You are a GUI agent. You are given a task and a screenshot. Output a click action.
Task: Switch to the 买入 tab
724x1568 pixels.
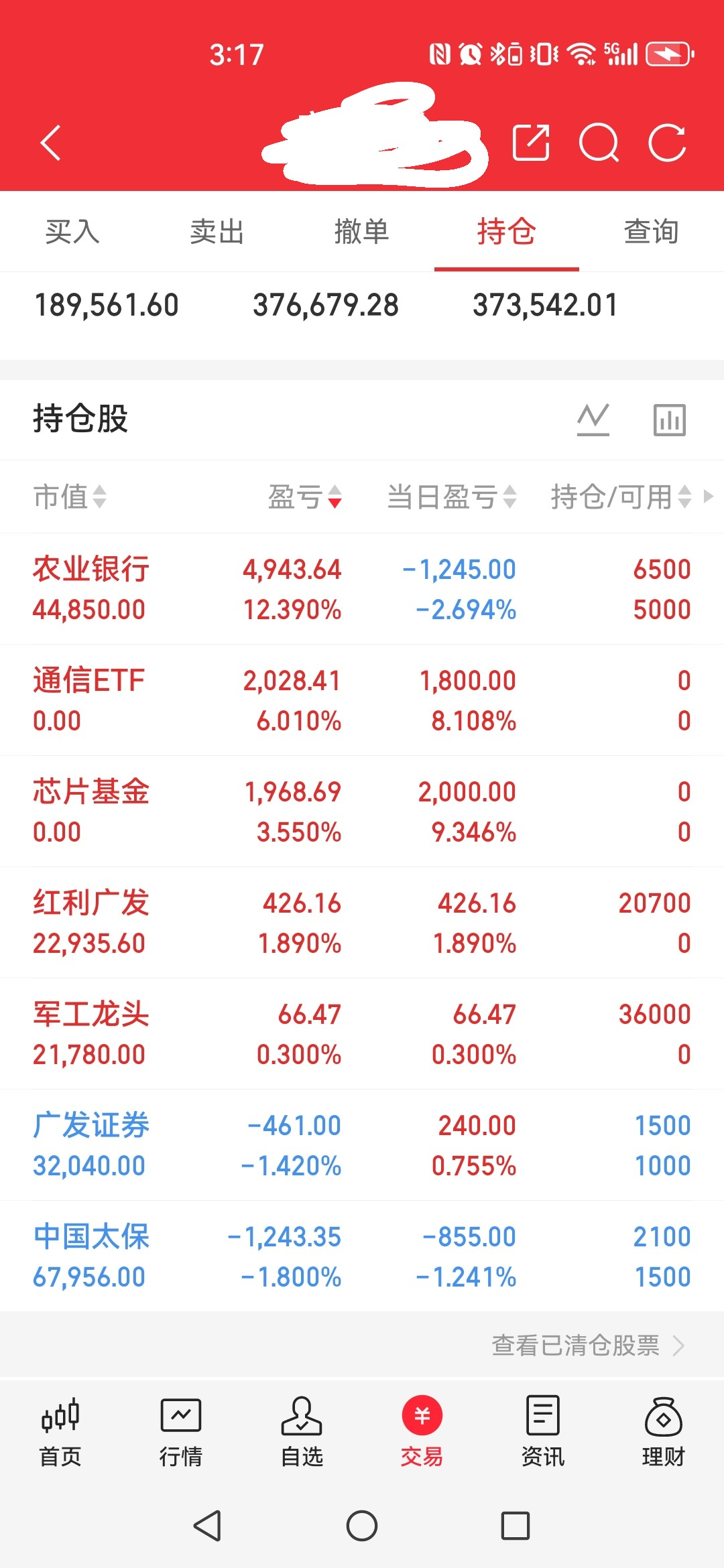point(72,232)
